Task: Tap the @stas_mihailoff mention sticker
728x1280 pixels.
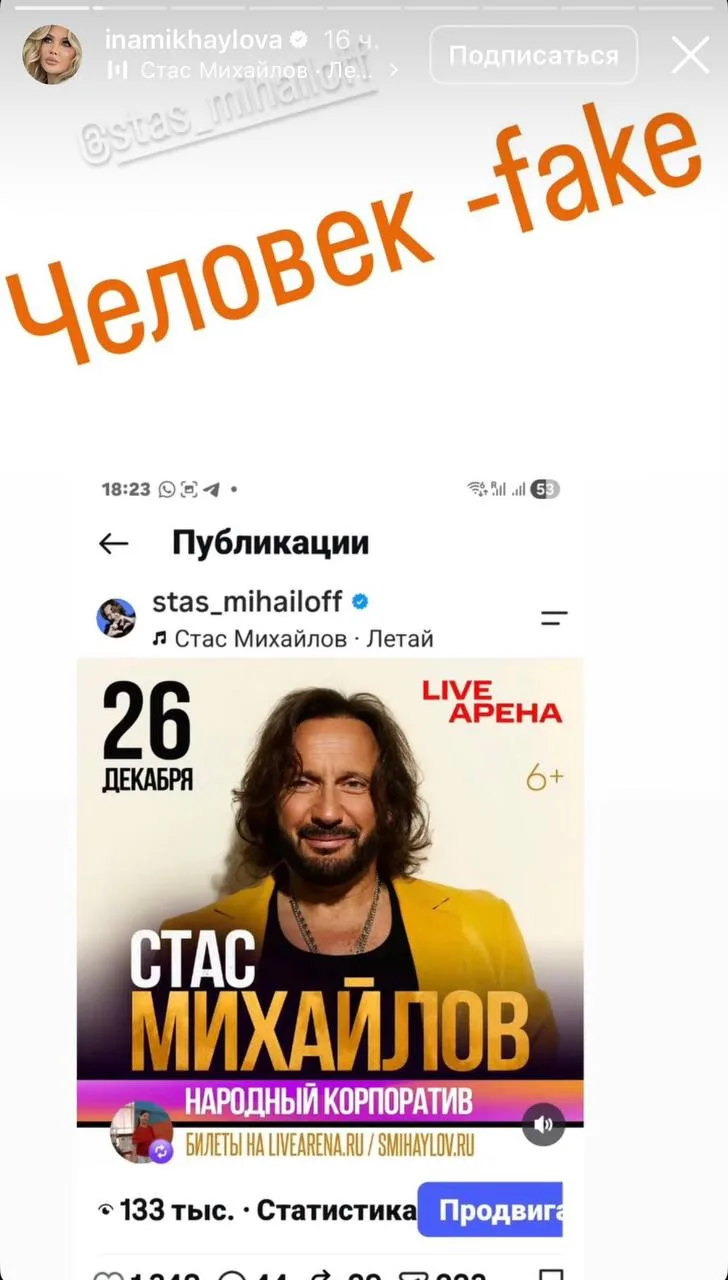Action: (226, 110)
